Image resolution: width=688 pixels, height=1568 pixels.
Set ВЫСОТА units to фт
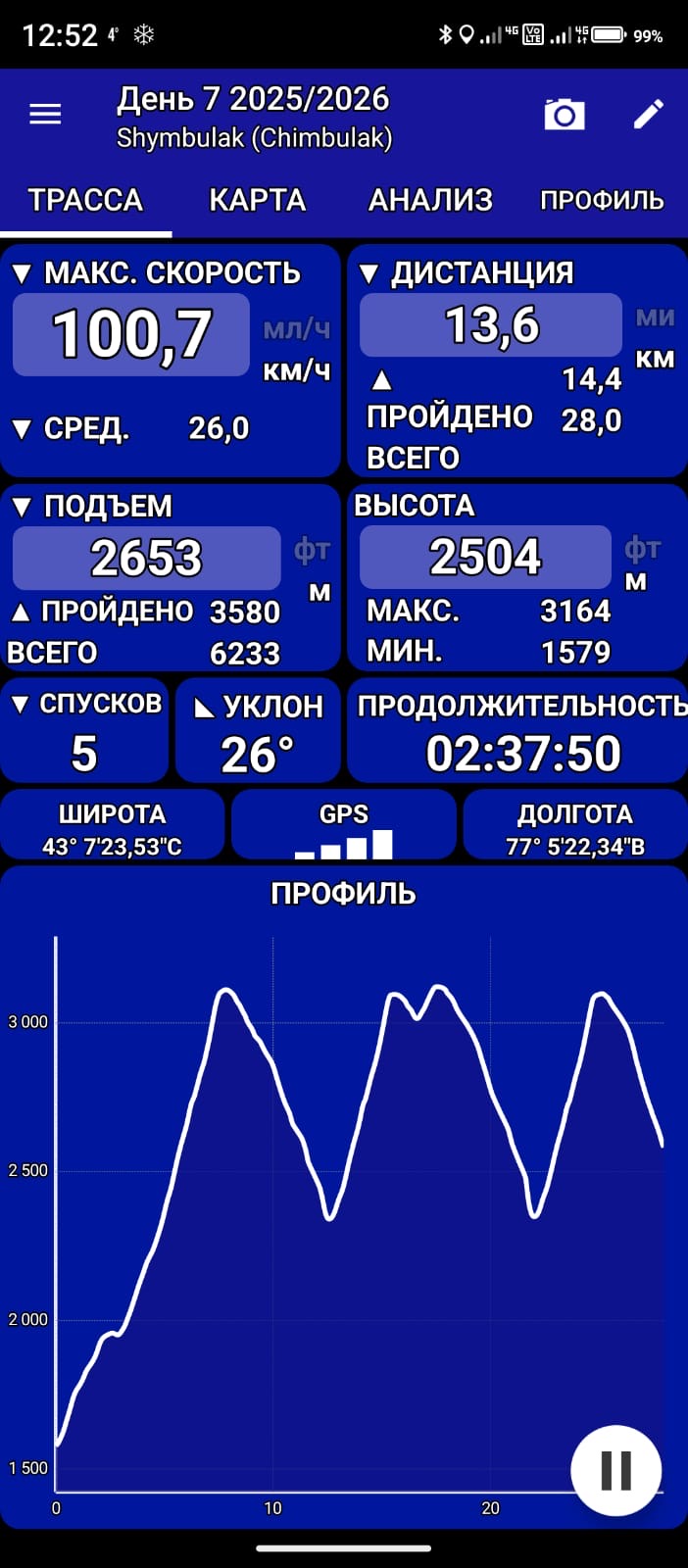point(643,549)
